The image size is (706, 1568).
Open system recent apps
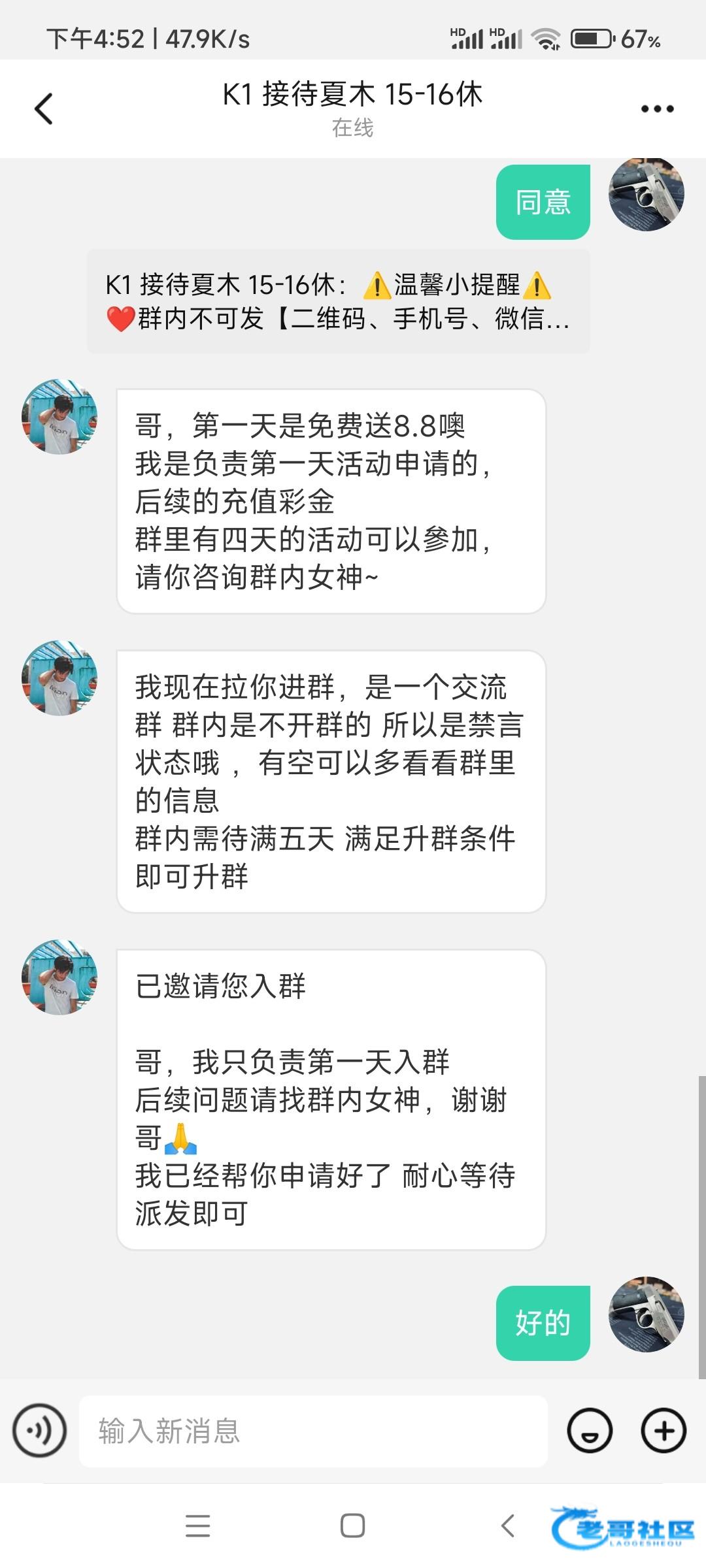[197, 1526]
